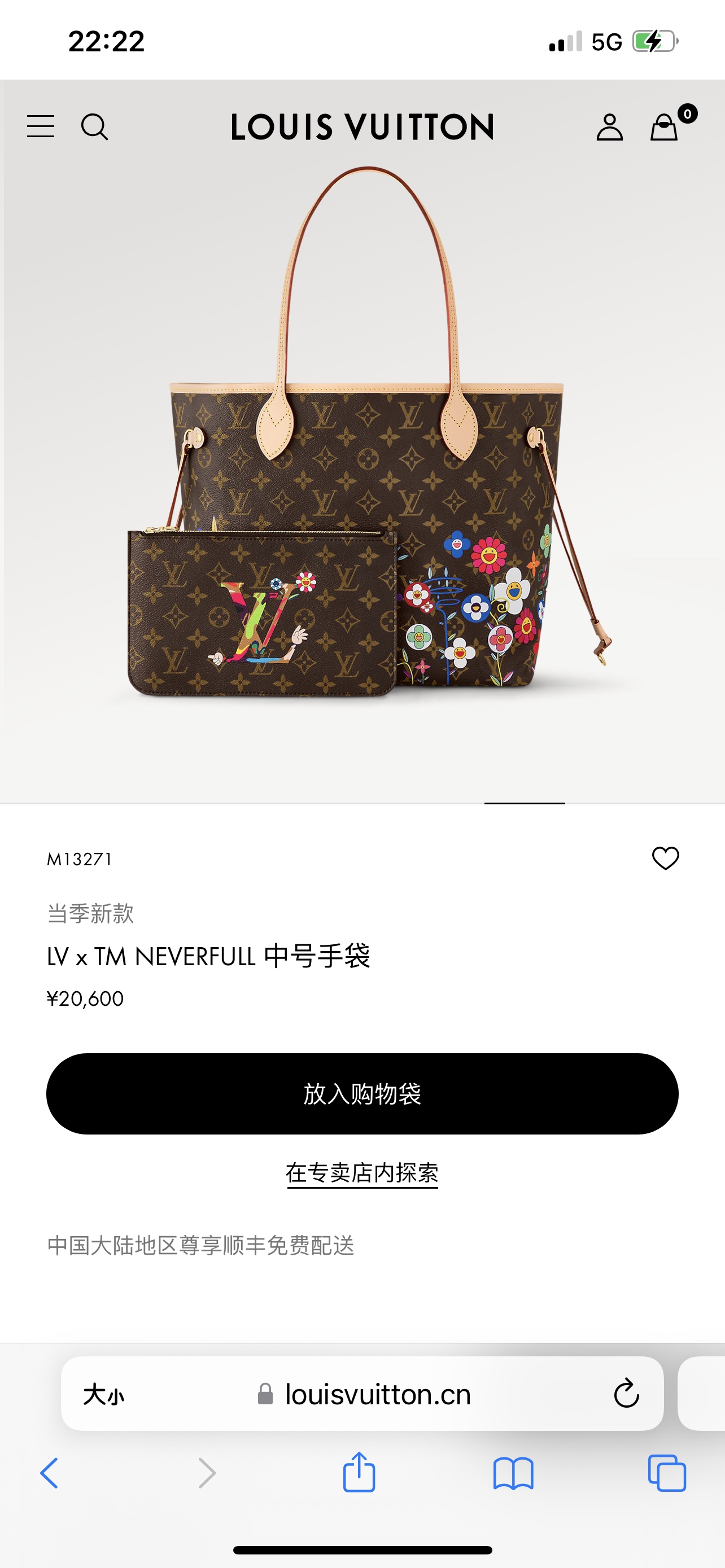Image resolution: width=725 pixels, height=1568 pixels.
Task: Reload the page
Action: [x=626, y=1394]
